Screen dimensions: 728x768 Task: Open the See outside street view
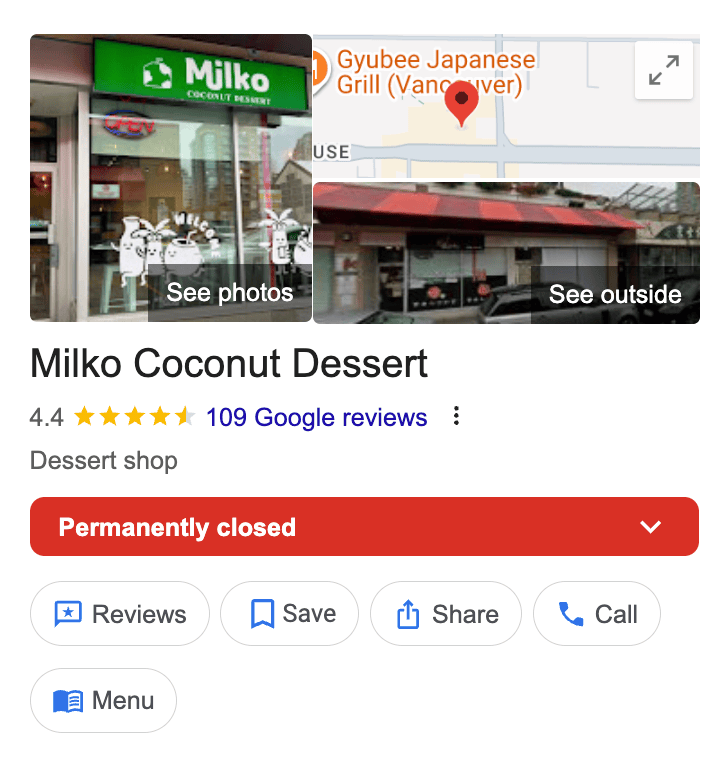tap(506, 253)
